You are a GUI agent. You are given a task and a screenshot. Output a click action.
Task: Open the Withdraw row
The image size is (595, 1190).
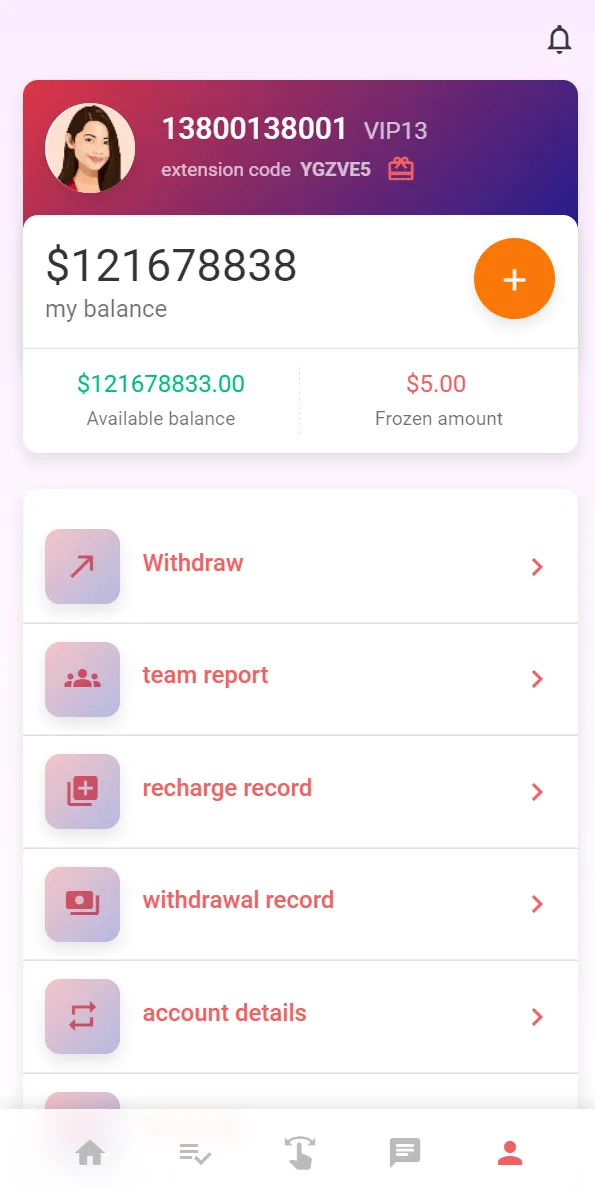[301, 566]
